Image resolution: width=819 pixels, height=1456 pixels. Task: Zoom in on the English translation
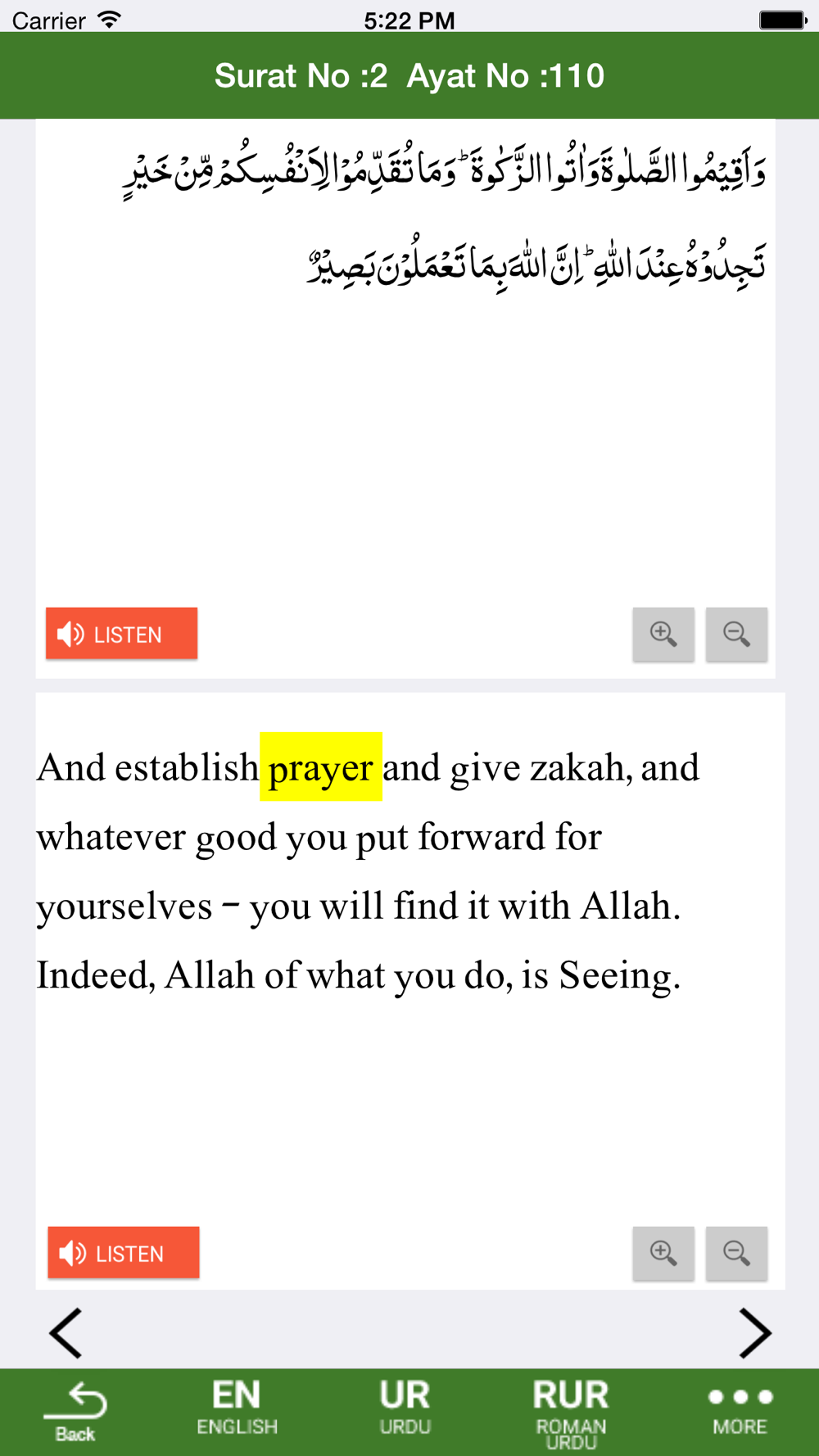tap(663, 1253)
